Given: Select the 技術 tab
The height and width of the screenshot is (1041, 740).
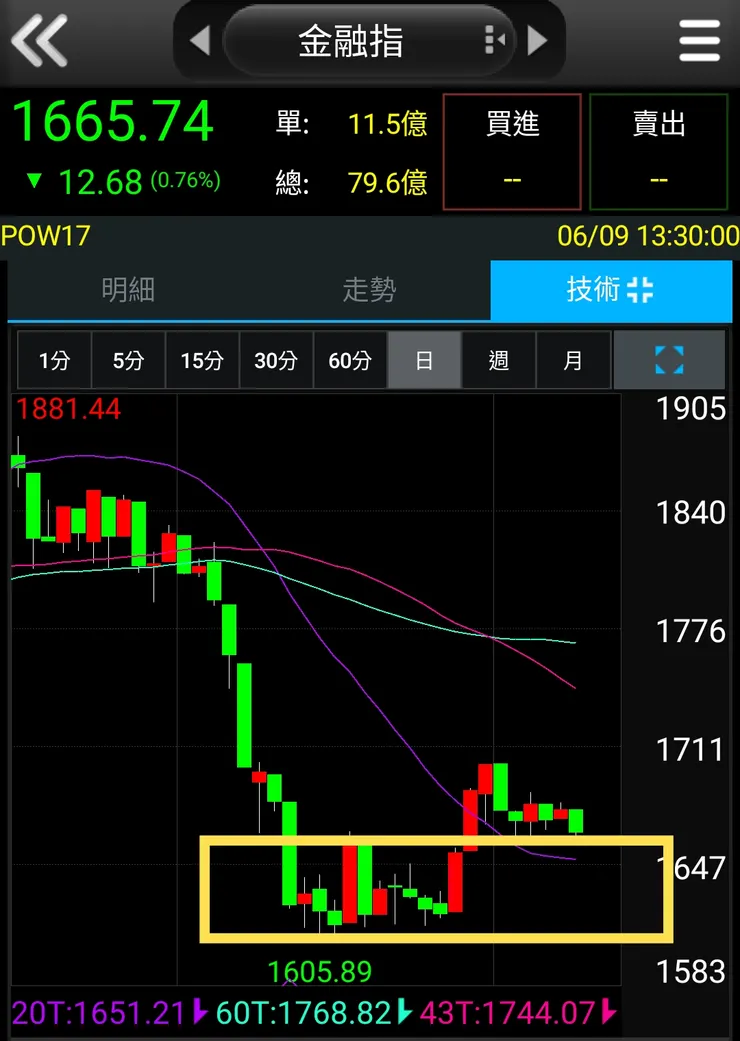Looking at the screenshot, I should point(610,290).
